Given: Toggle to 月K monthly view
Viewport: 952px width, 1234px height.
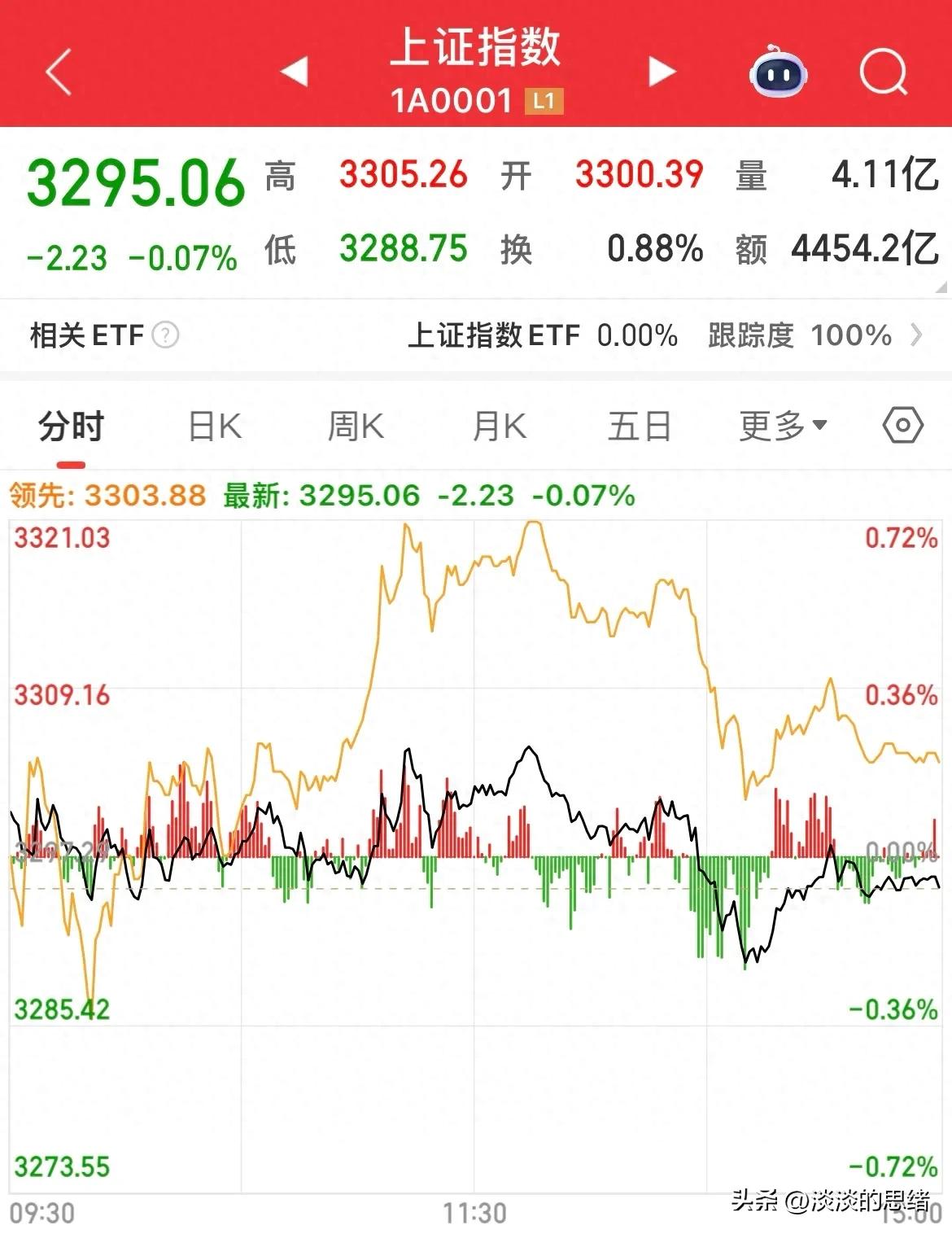Looking at the screenshot, I should (x=497, y=425).
